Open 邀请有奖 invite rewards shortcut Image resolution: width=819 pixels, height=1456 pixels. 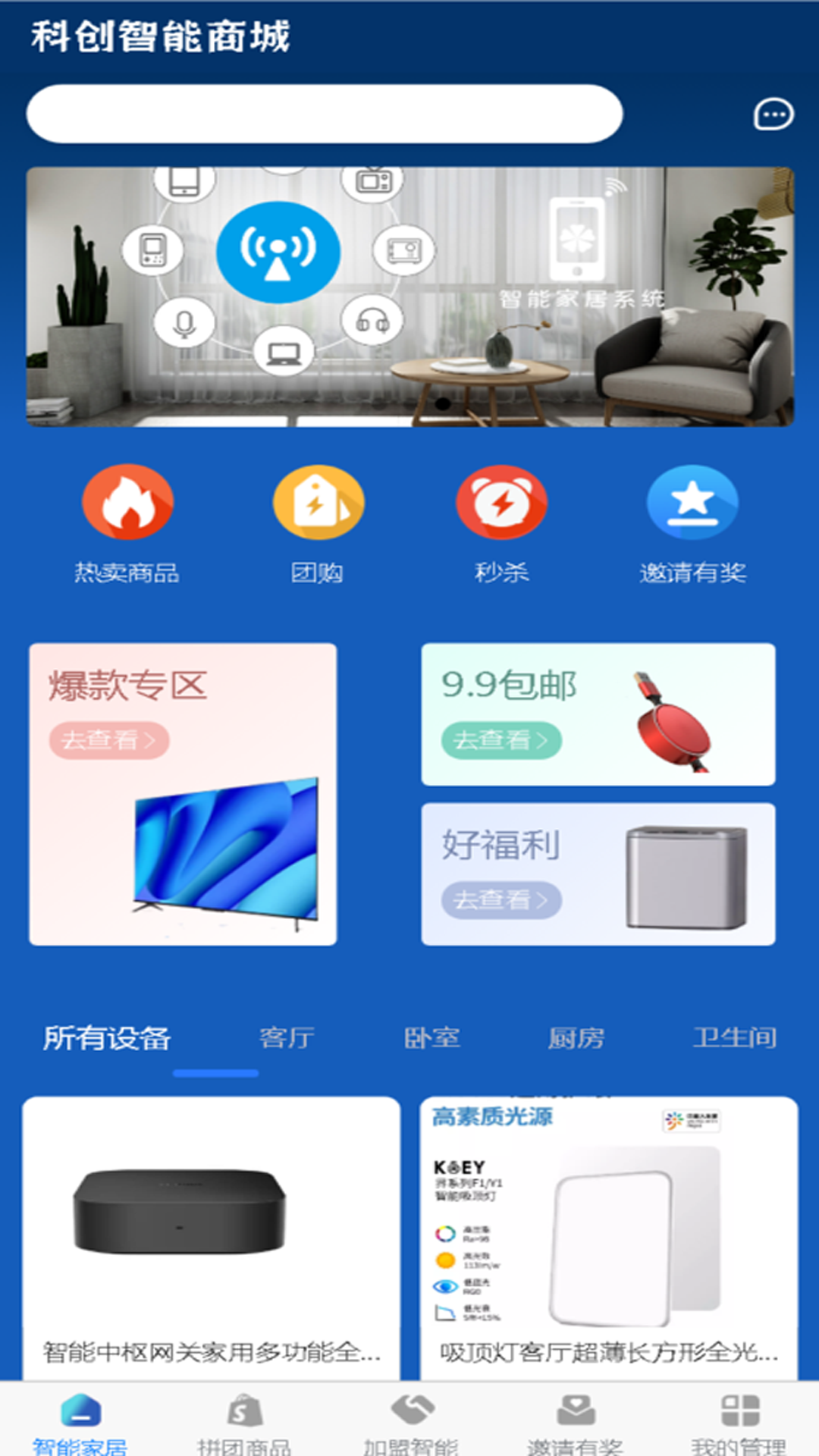pyautogui.click(x=692, y=523)
